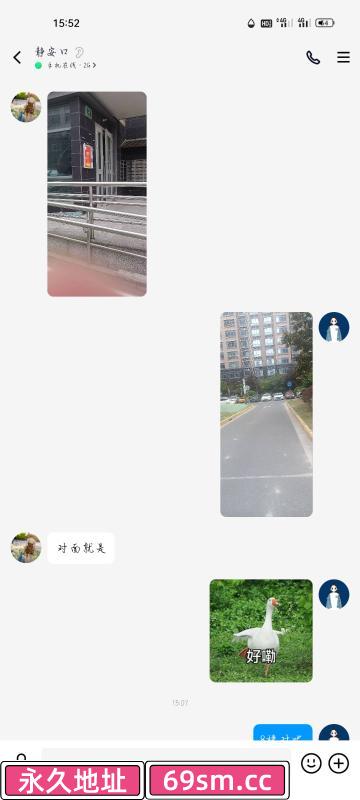Open the plus attachment menu
360x800 pixels.
(x=339, y=763)
